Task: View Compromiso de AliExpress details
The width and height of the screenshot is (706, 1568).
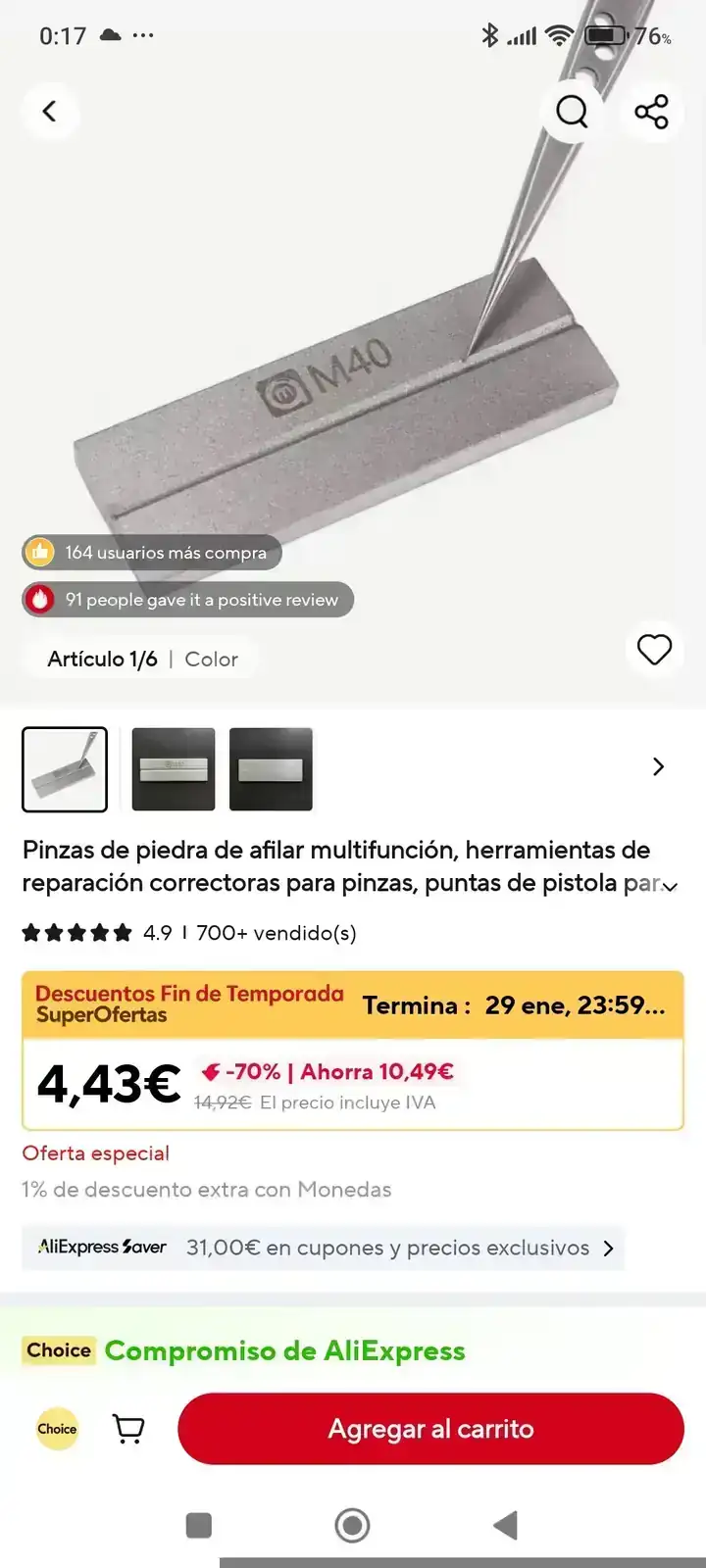Action: click(284, 1350)
